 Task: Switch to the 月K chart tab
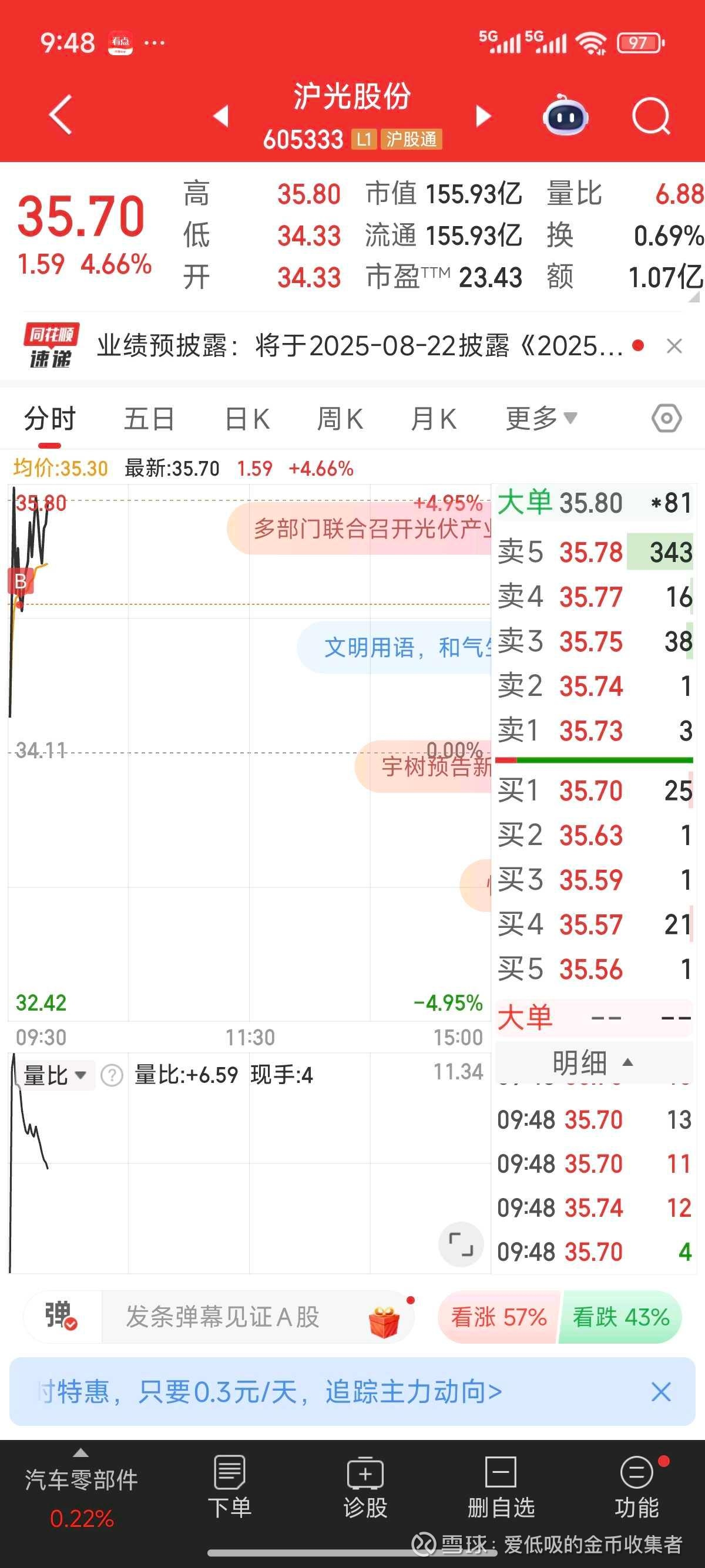[x=434, y=419]
